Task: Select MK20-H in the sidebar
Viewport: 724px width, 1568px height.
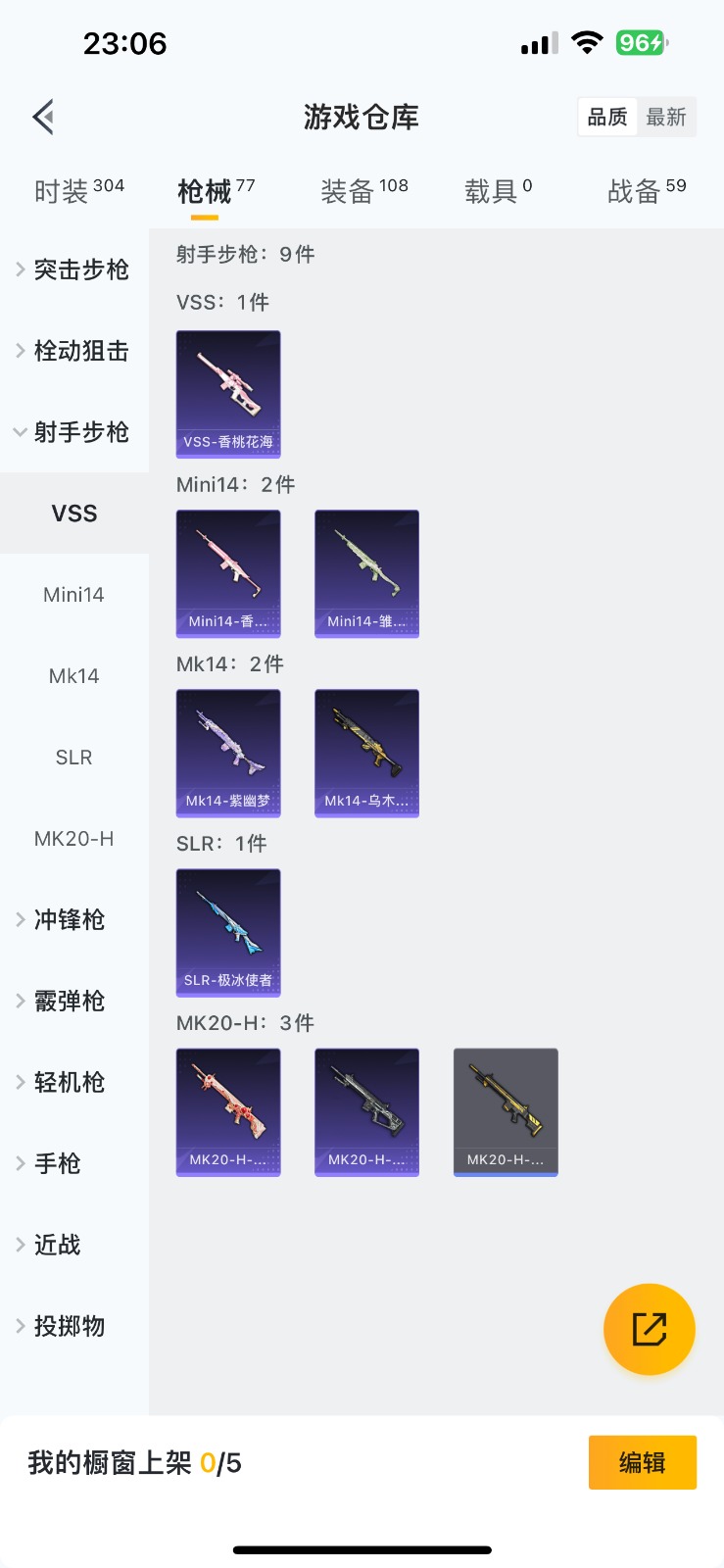Action: (x=74, y=839)
